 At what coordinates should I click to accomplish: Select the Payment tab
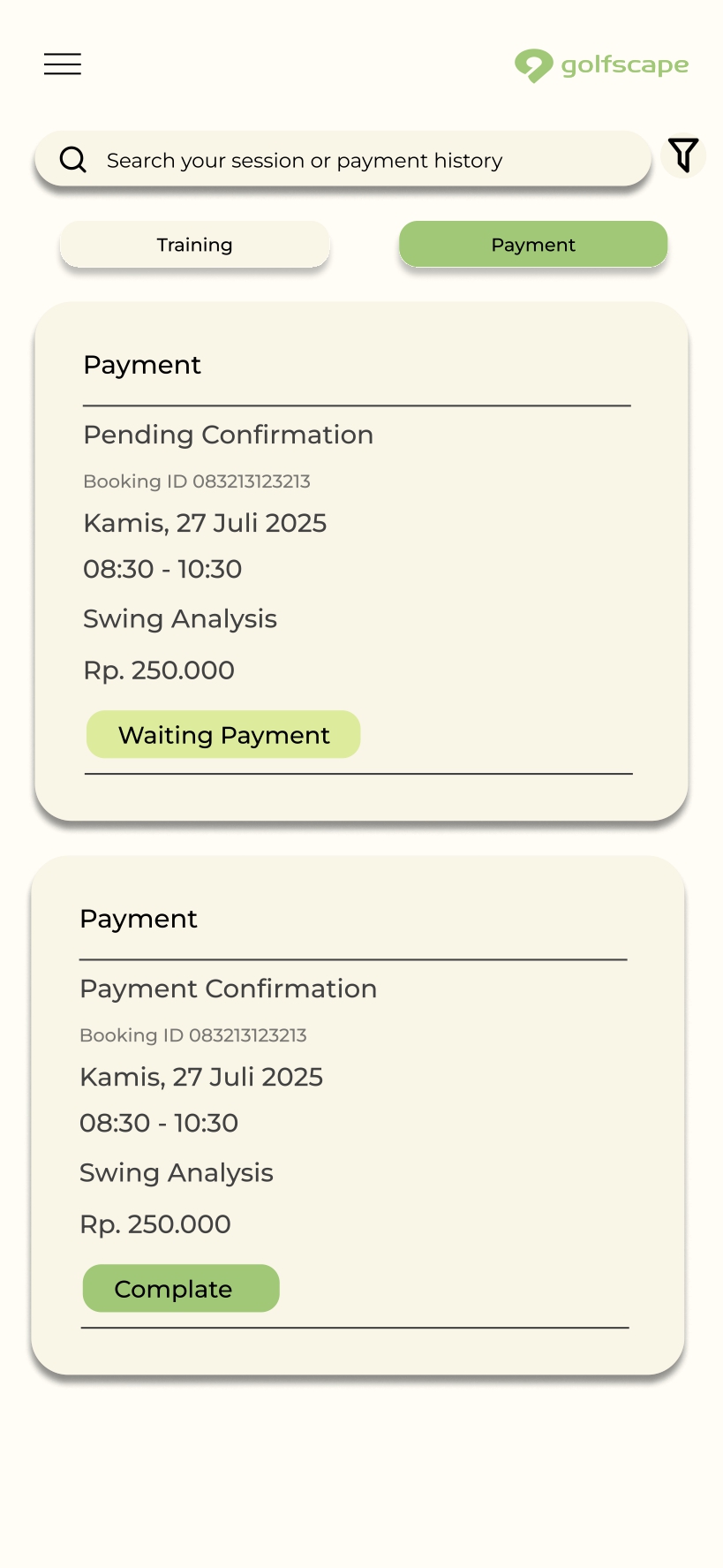[533, 245]
